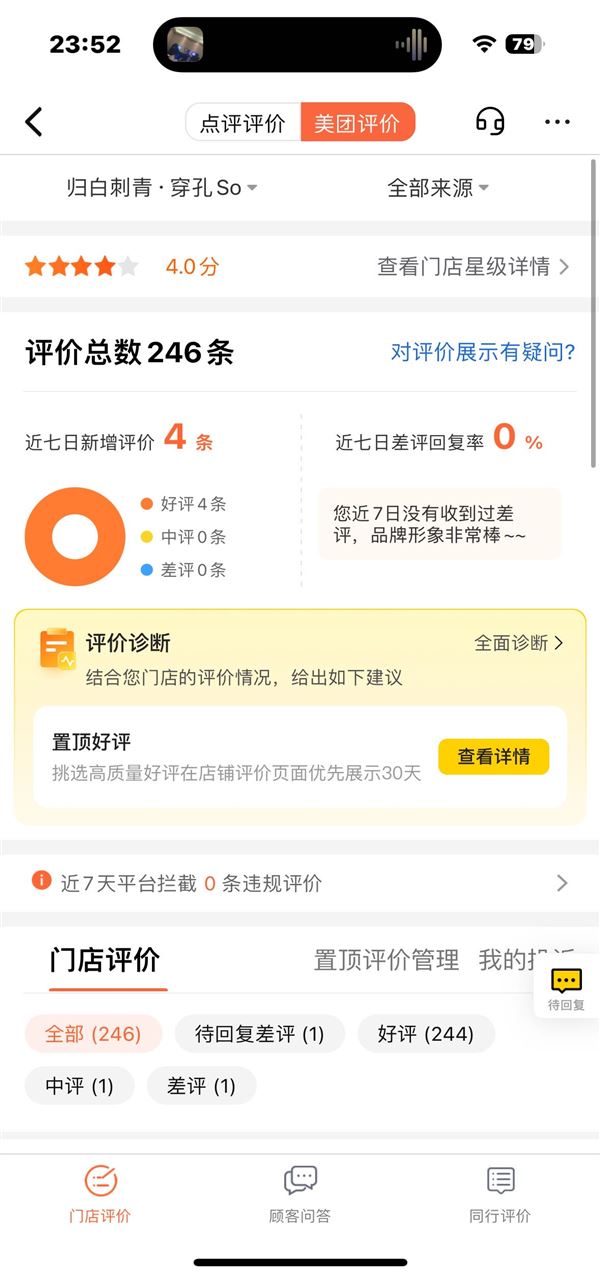Filter reviews by 中评 (1)
600x1278 pixels.
79,1086
